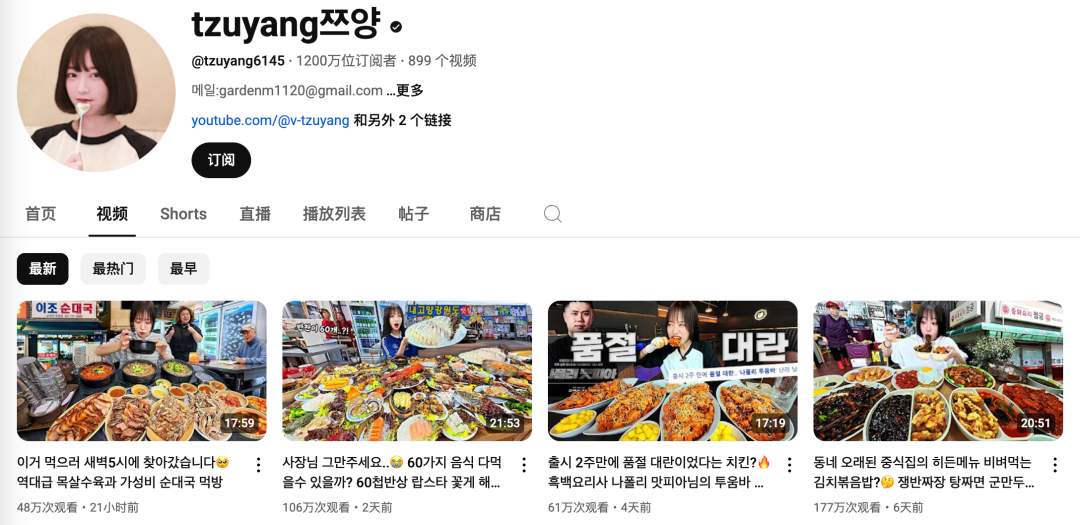Sort videos by 最早
This screenshot has width=1080, height=525.
click(183, 269)
